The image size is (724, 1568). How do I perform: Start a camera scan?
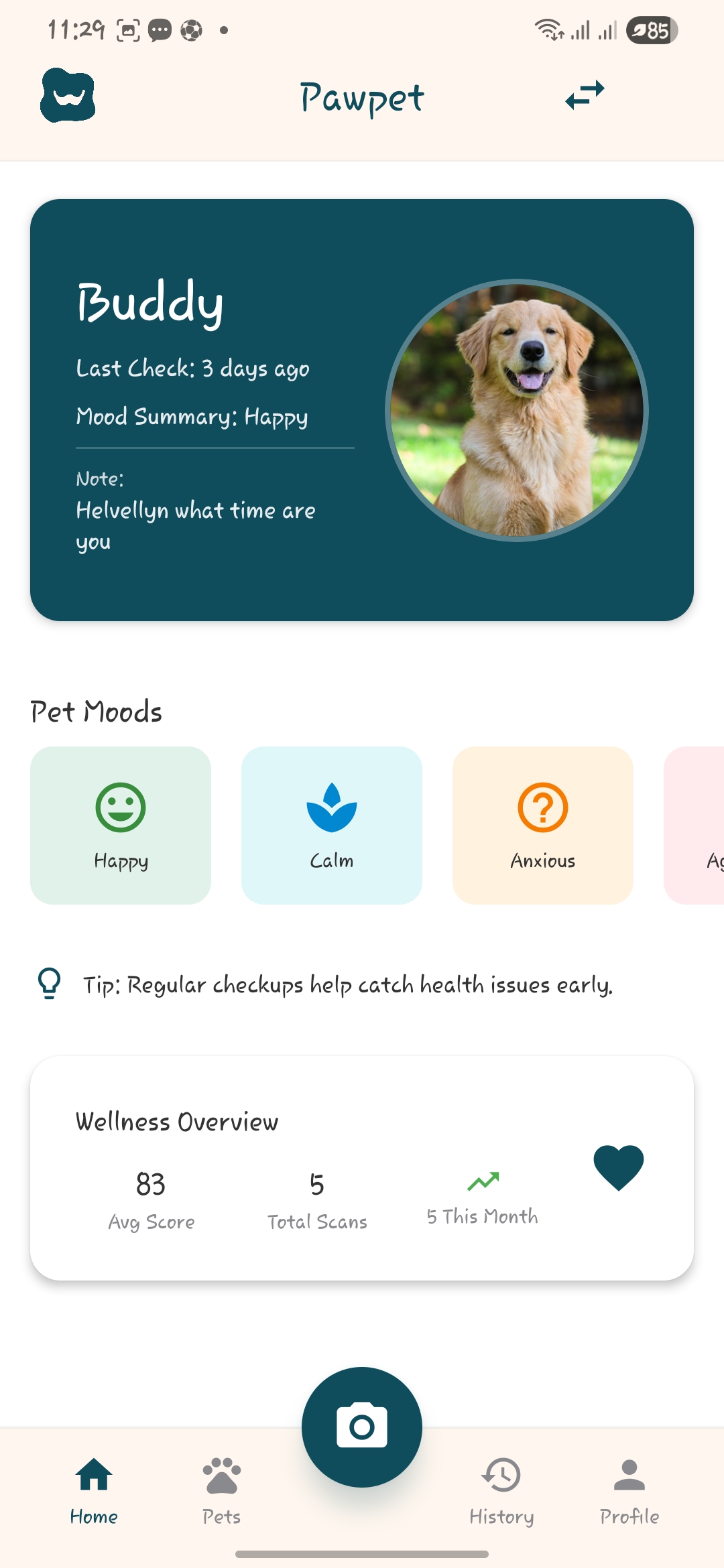pos(362,1427)
